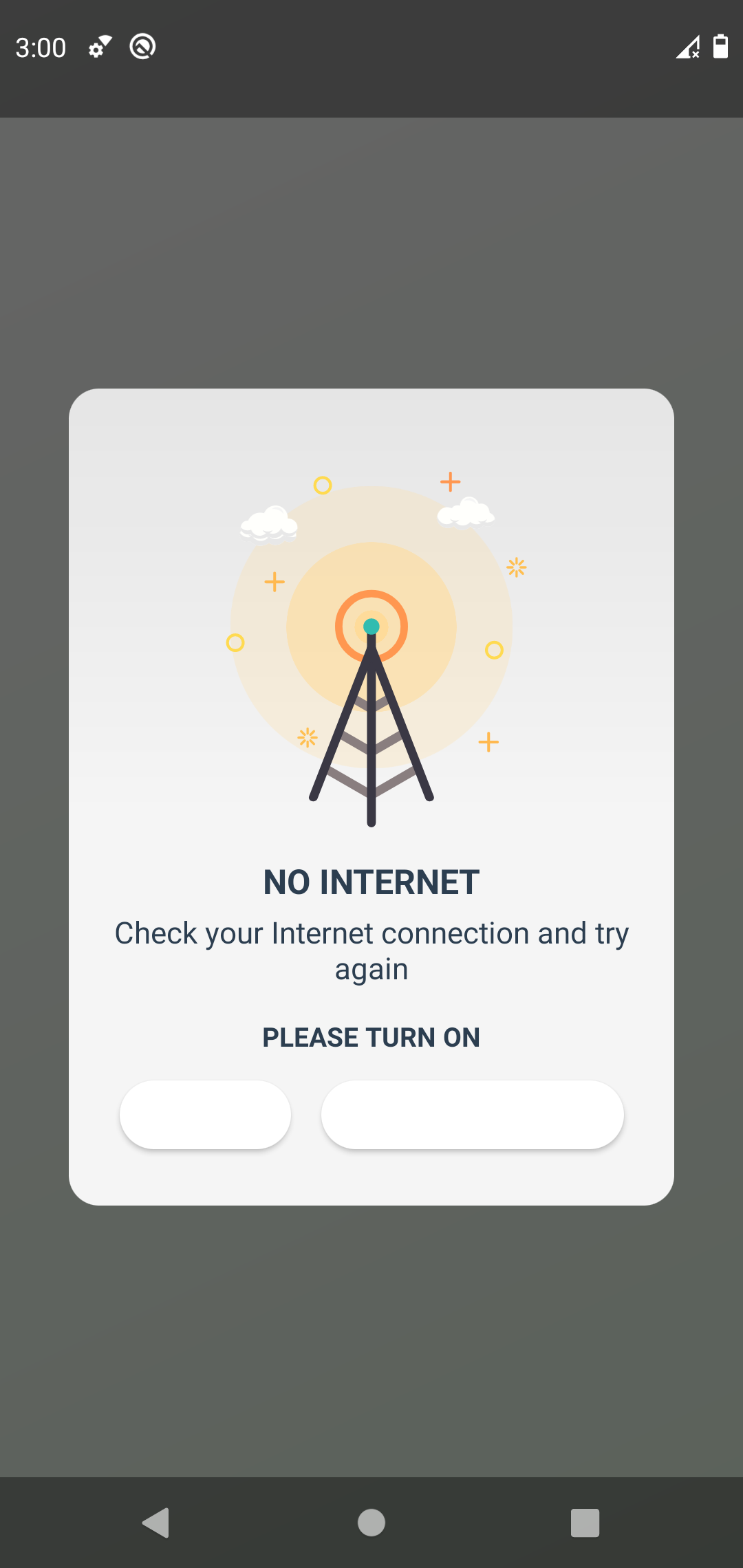Click the left cloud in the illustration

click(x=268, y=524)
